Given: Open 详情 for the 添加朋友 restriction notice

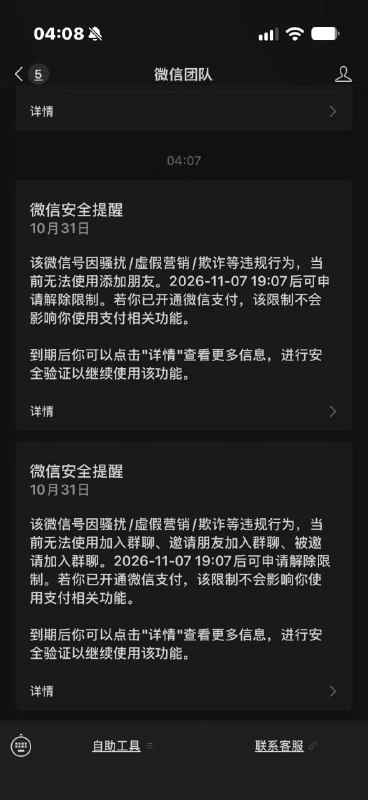Looking at the screenshot, I should (x=184, y=411).
